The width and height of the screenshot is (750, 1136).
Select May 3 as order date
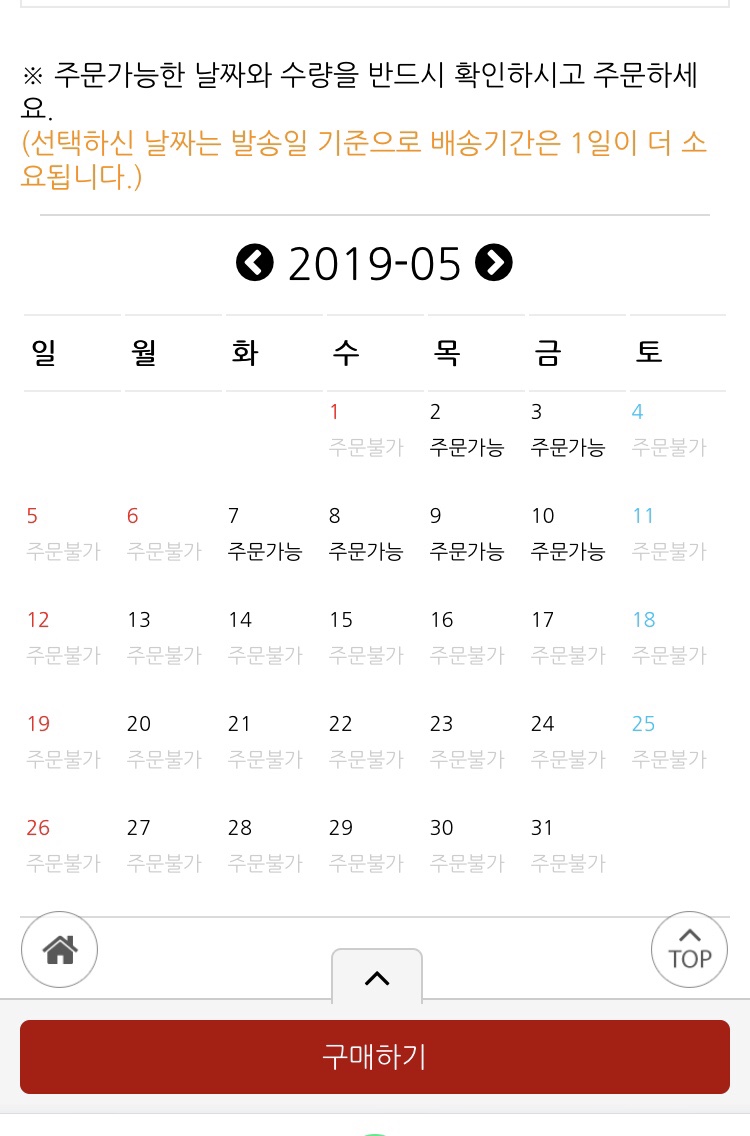click(x=567, y=431)
